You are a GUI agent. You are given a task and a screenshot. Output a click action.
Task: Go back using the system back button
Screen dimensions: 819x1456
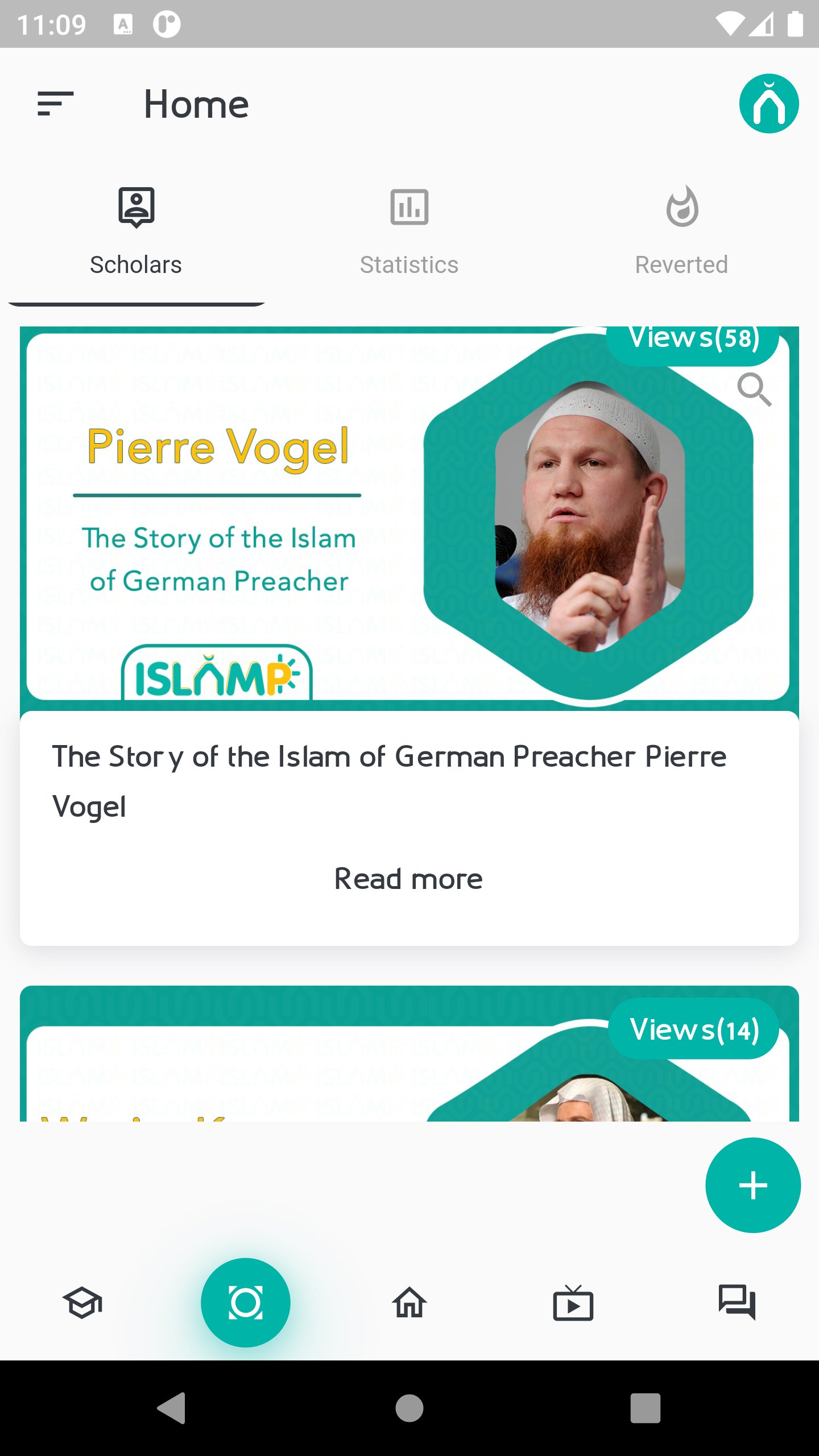[x=171, y=1408]
